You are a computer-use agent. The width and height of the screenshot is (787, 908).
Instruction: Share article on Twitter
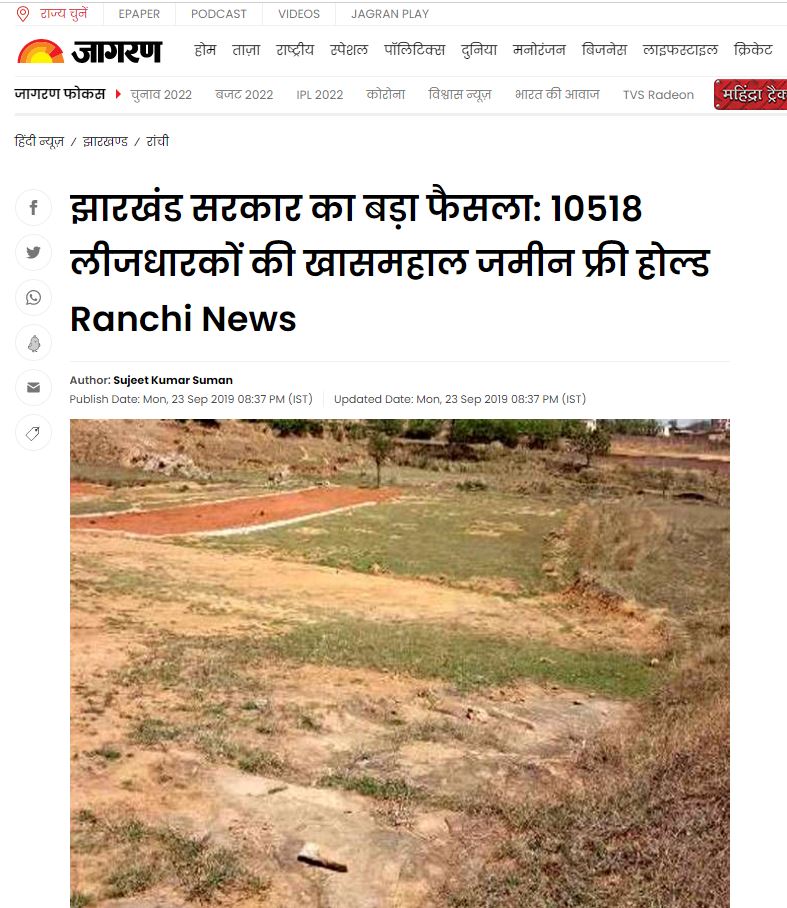(33, 253)
